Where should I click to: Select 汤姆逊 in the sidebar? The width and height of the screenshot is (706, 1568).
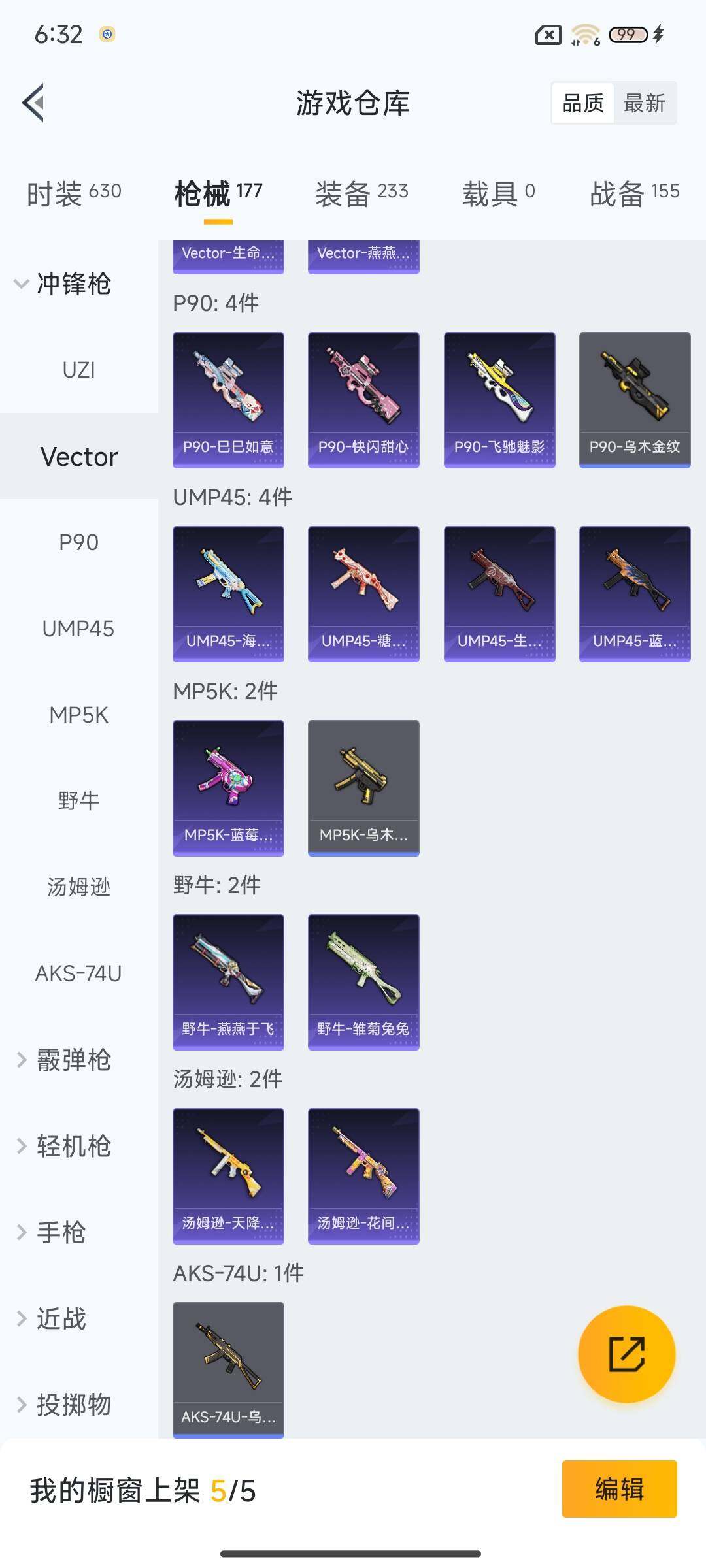click(79, 887)
